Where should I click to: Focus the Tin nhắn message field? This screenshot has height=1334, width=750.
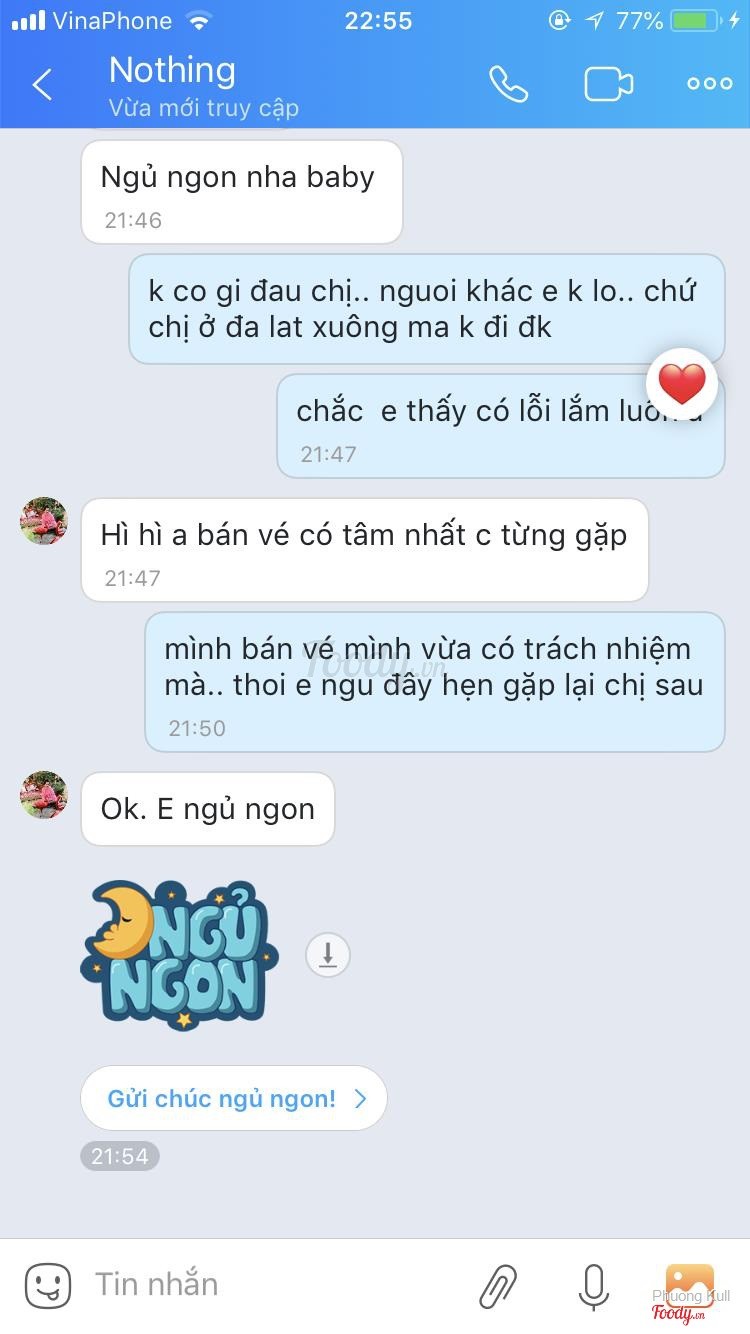pyautogui.click(x=270, y=1284)
